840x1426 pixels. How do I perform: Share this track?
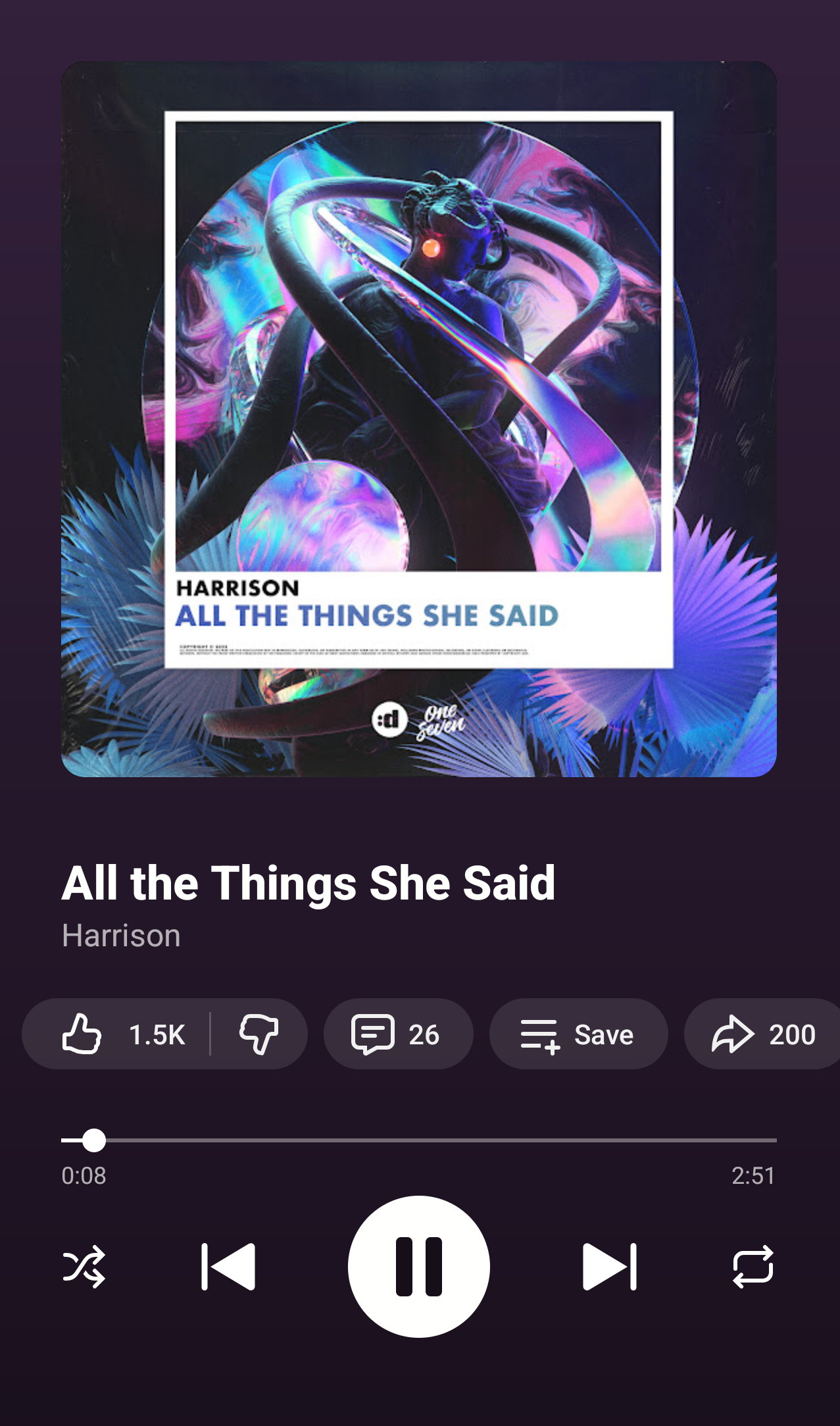[763, 1034]
